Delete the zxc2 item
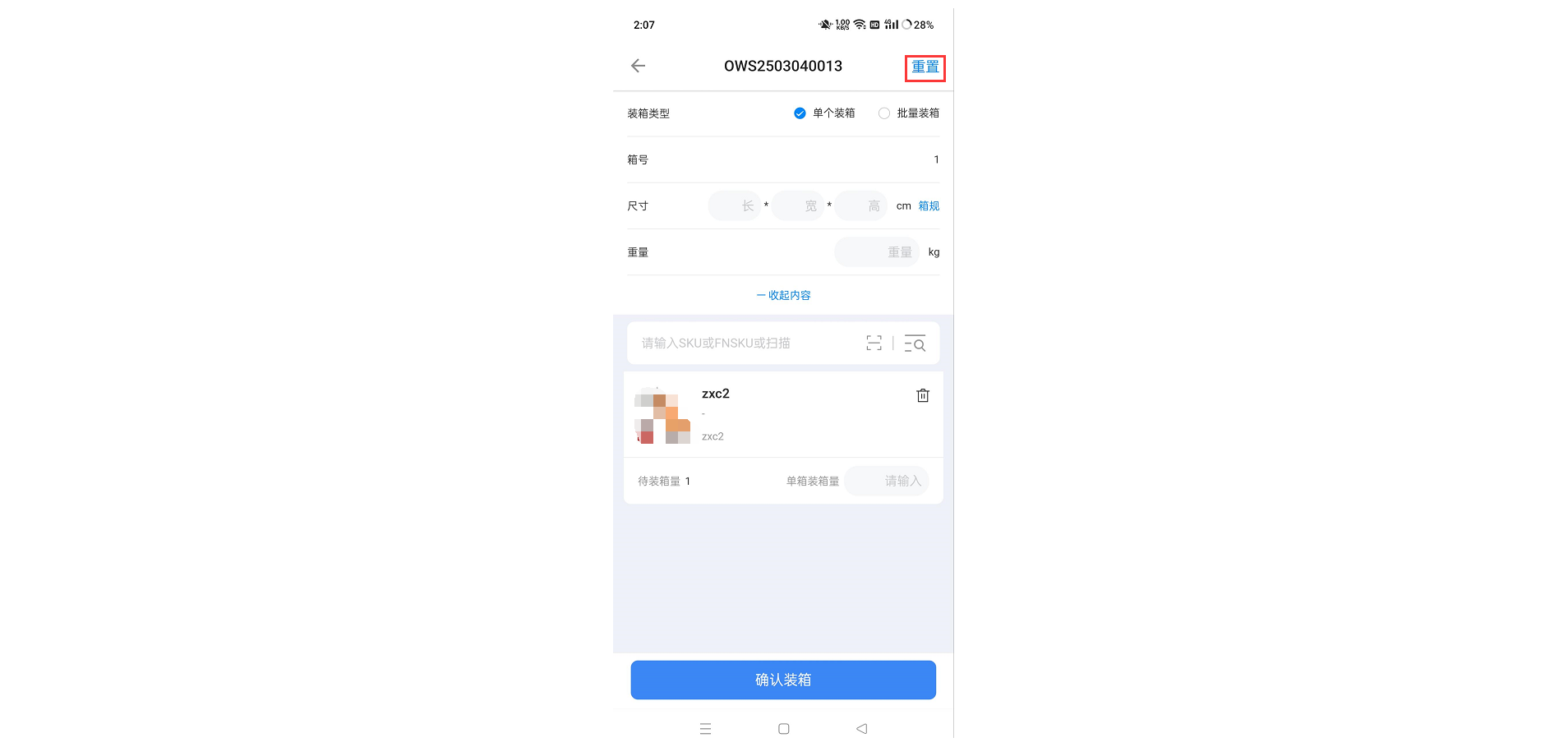 click(923, 395)
